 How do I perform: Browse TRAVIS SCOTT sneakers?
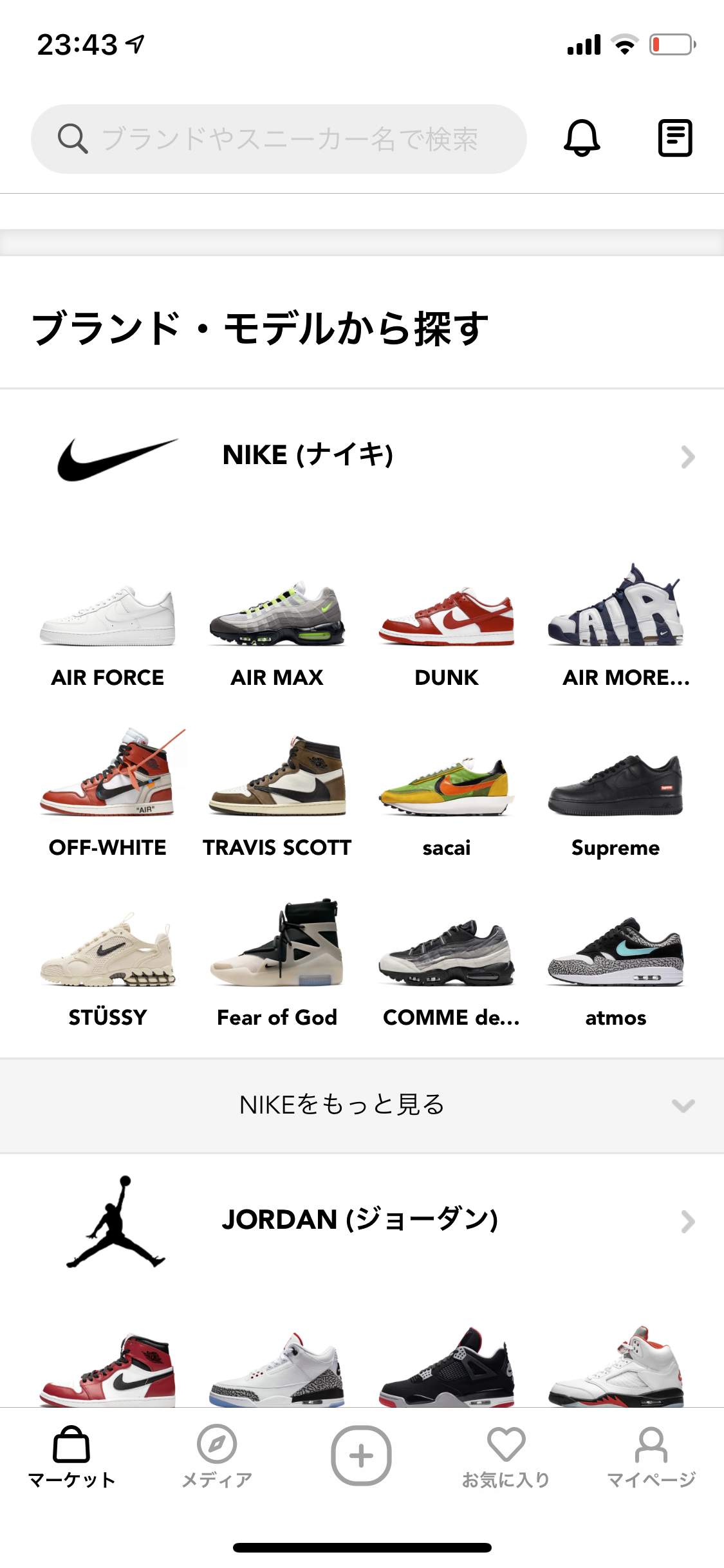coord(277,795)
